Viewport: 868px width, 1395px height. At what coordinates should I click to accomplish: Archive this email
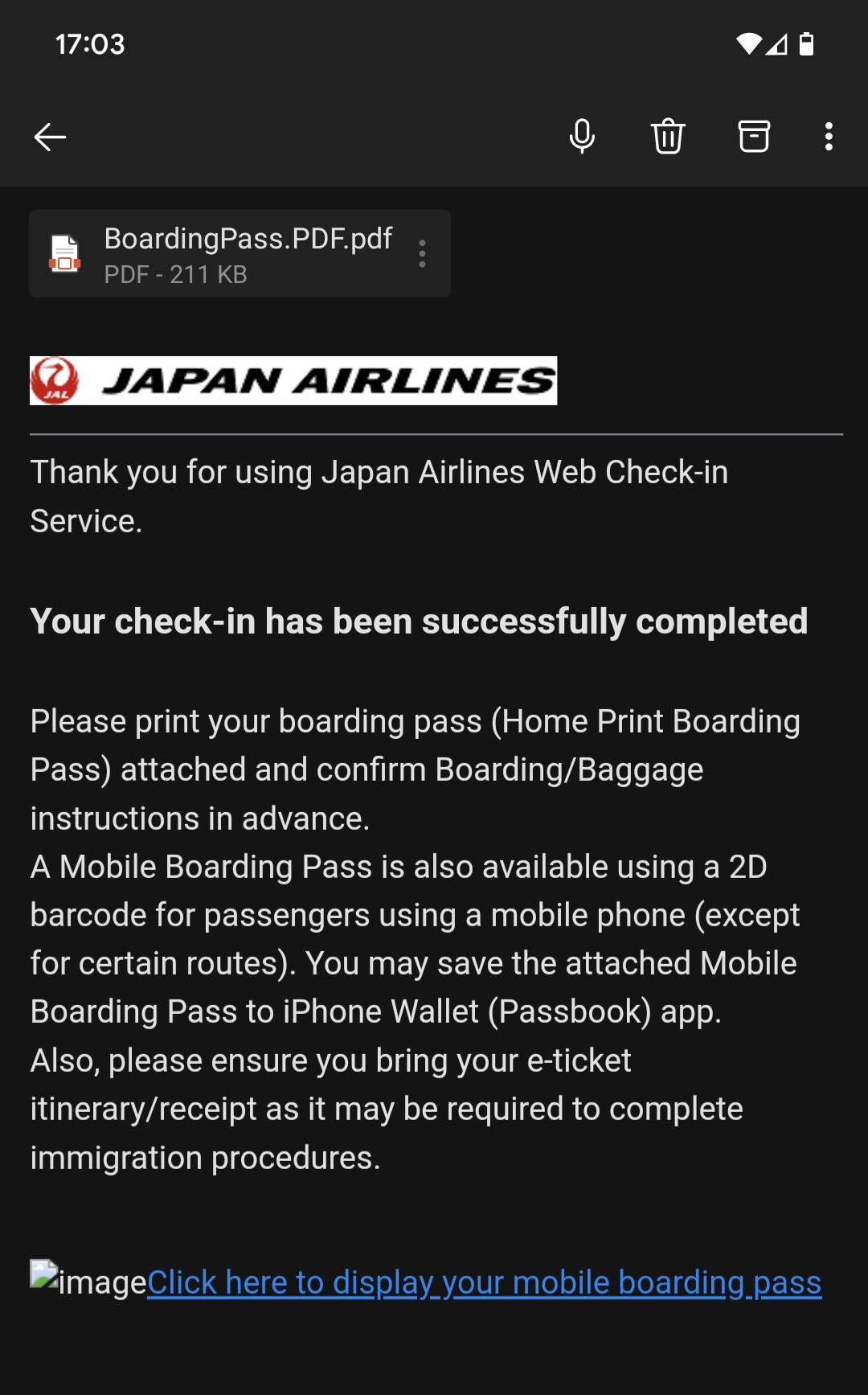(x=754, y=137)
